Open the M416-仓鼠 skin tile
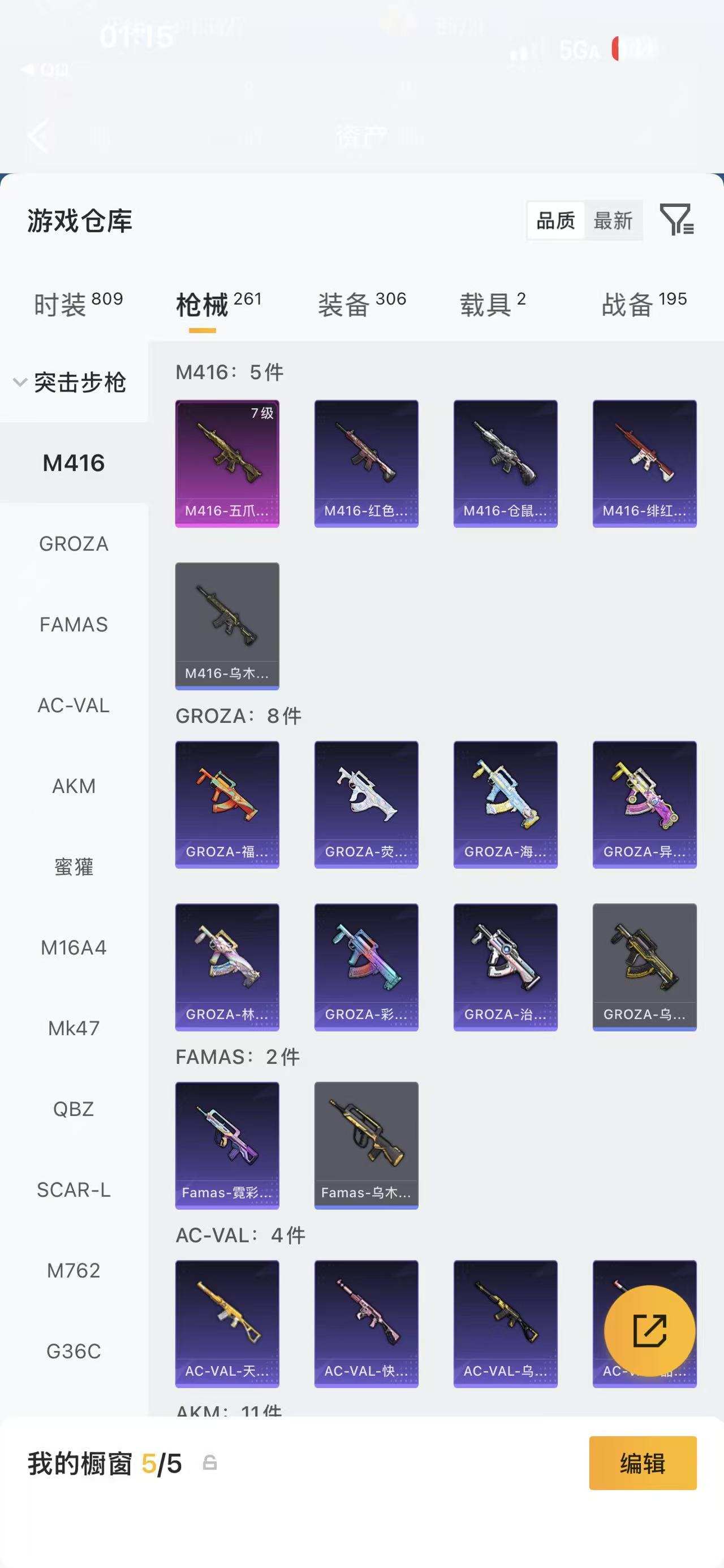The width and height of the screenshot is (724, 1568). [506, 463]
